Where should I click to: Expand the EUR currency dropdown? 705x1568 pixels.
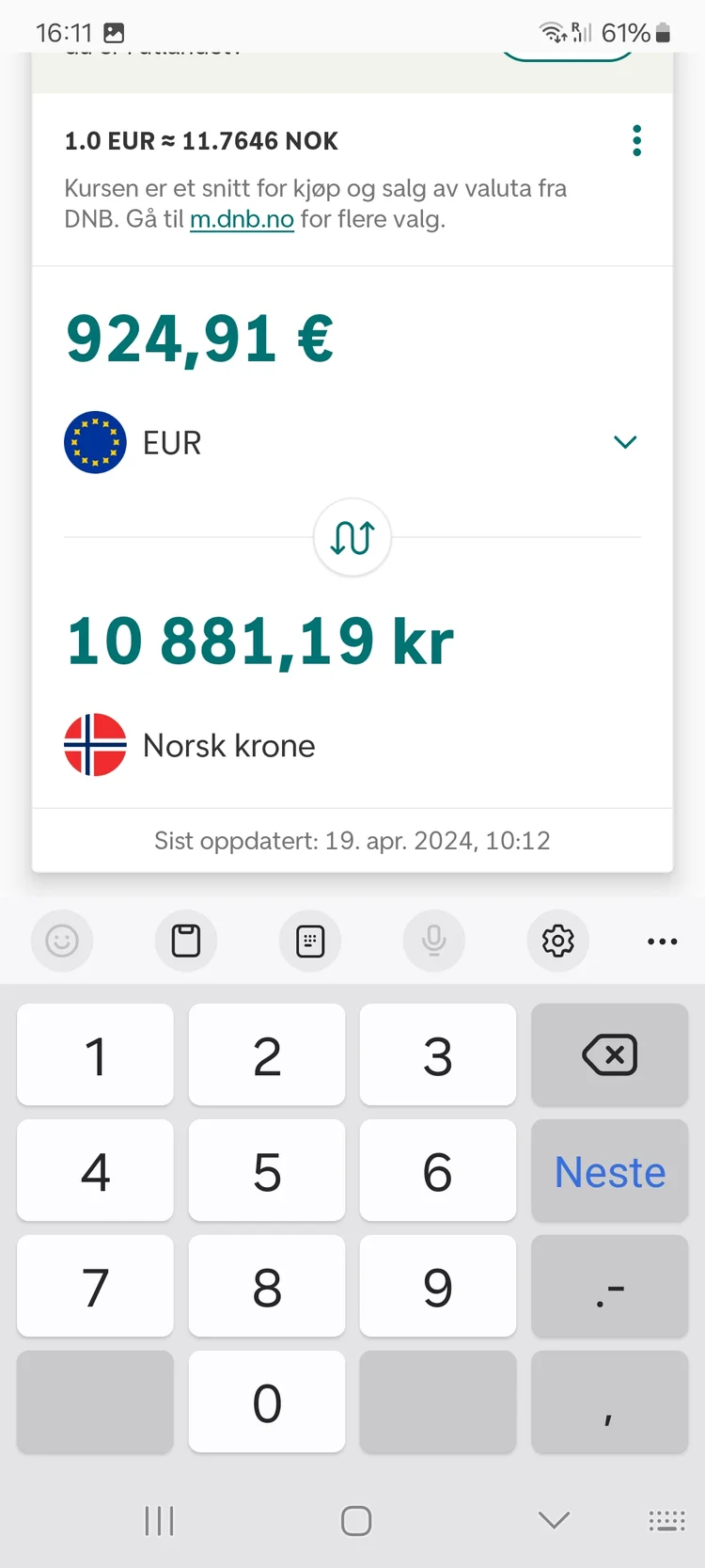pyautogui.click(x=625, y=442)
